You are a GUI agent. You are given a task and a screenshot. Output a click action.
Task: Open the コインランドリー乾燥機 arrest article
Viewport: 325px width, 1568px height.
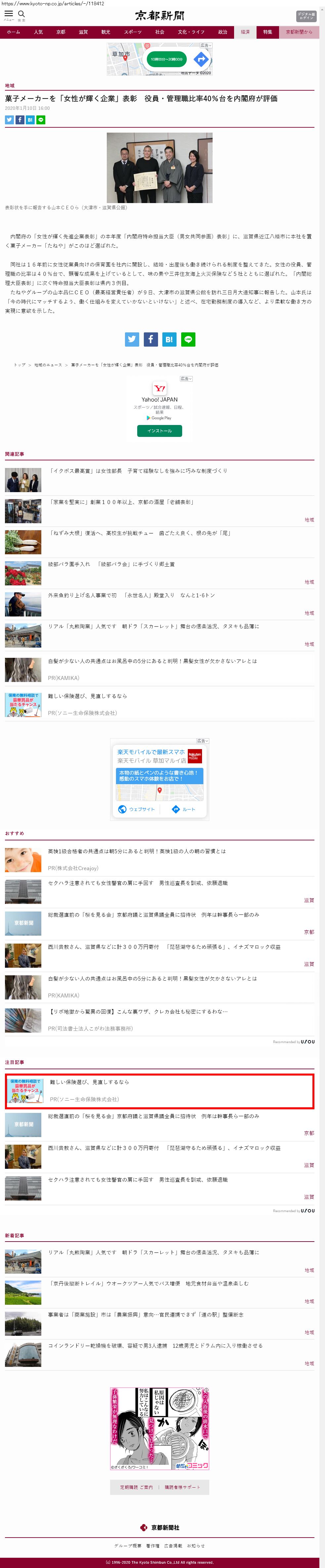point(155,1345)
